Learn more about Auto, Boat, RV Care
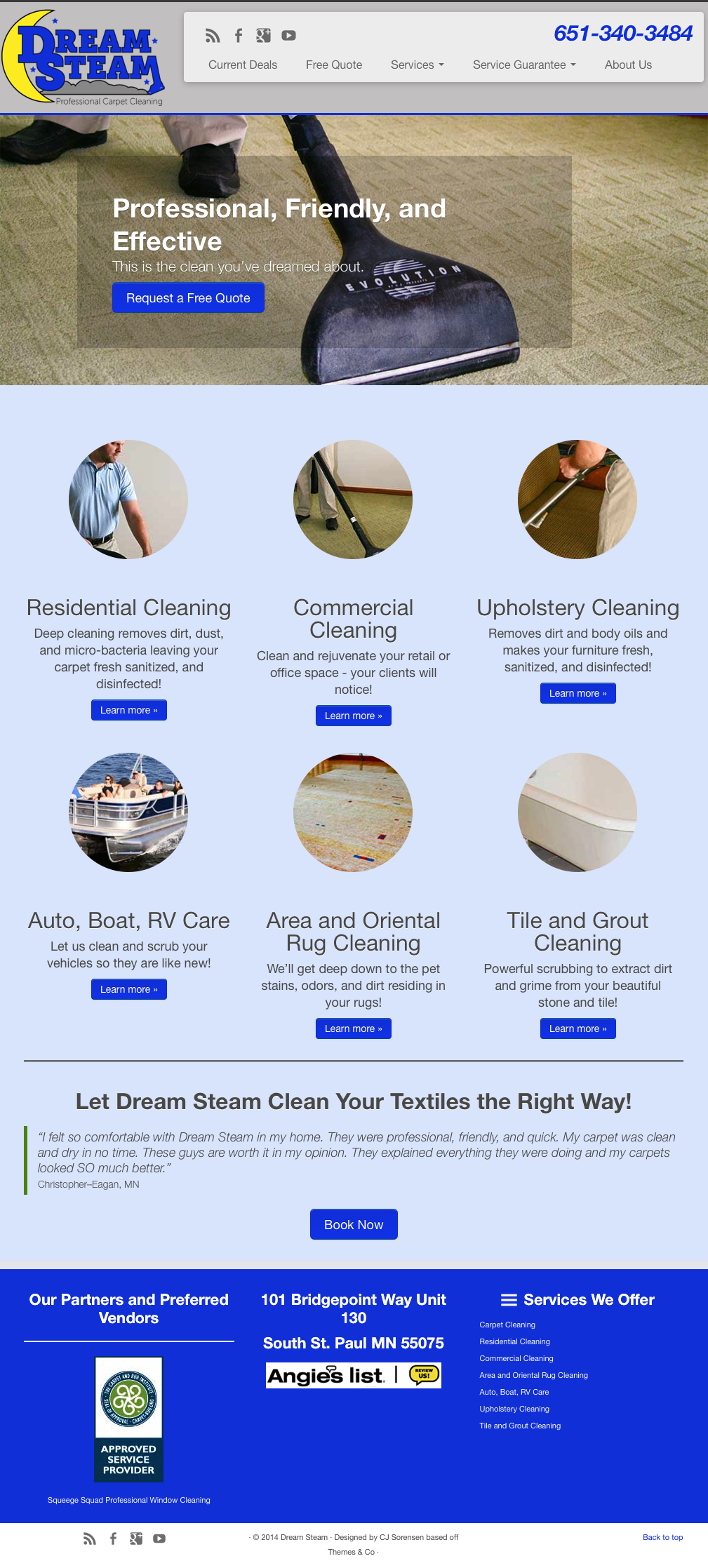 [x=129, y=989]
